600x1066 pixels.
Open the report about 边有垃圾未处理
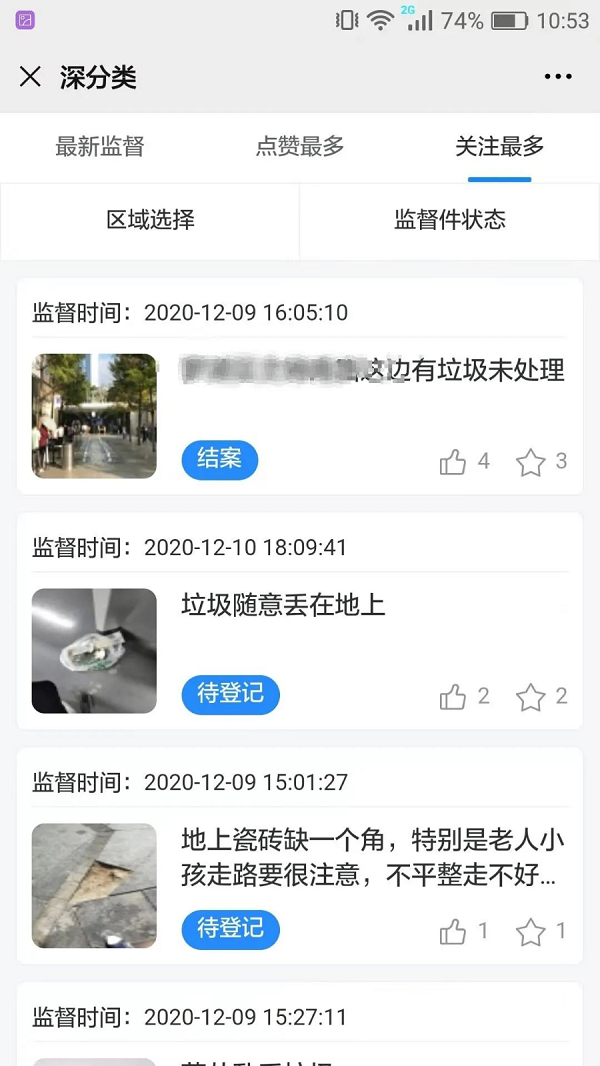pyautogui.click(x=372, y=371)
